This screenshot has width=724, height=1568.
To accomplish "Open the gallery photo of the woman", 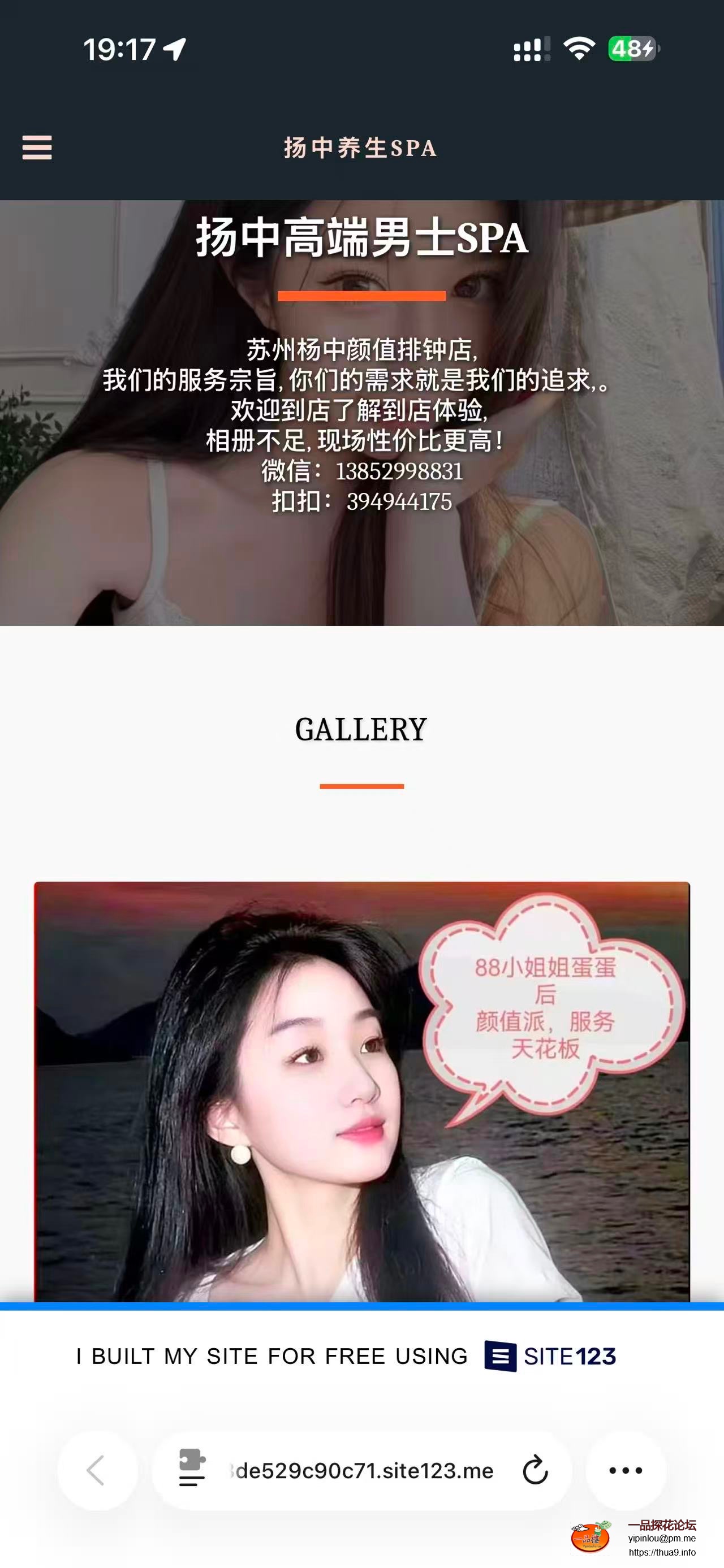I will (x=361, y=1091).
